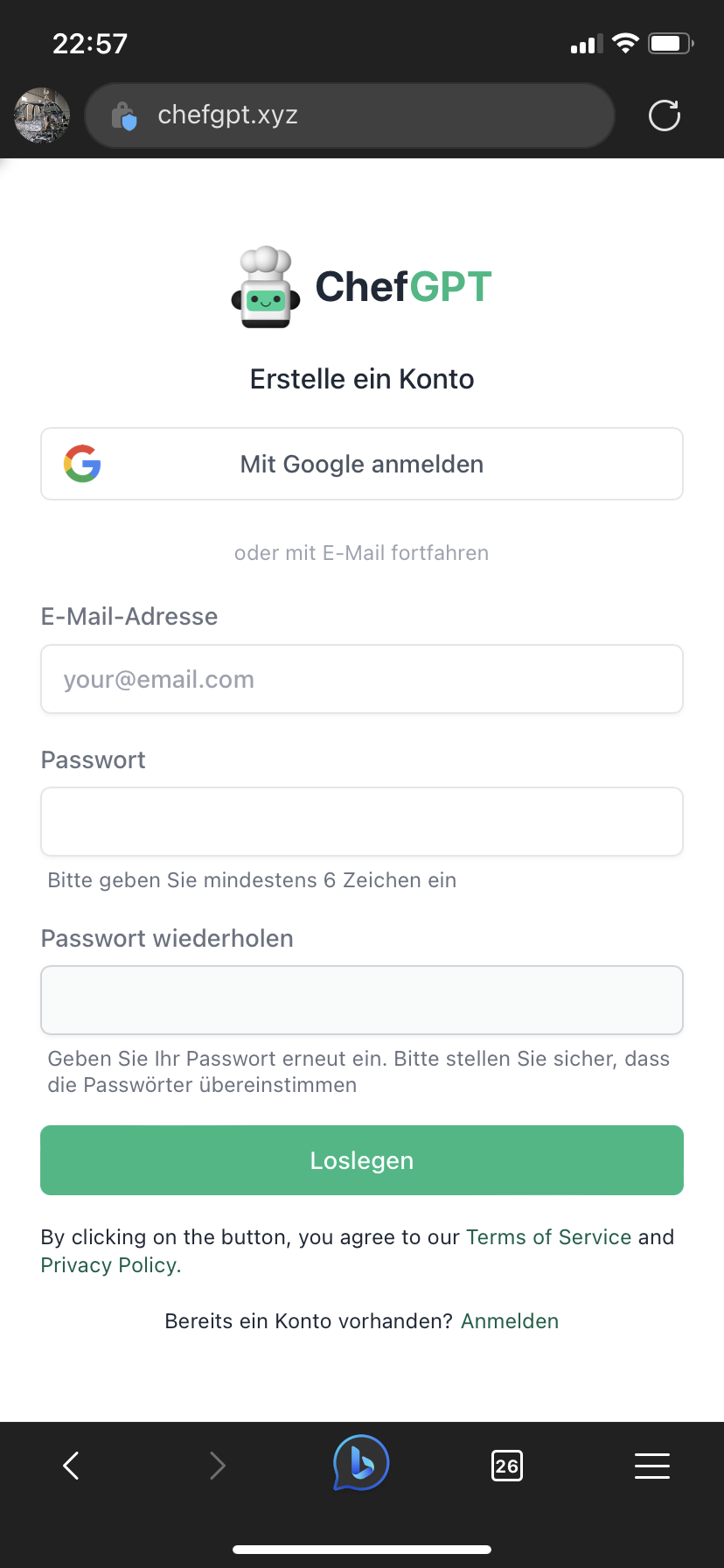724x1568 pixels.
Task: Open the profile avatar in browser bar
Action: (42, 115)
